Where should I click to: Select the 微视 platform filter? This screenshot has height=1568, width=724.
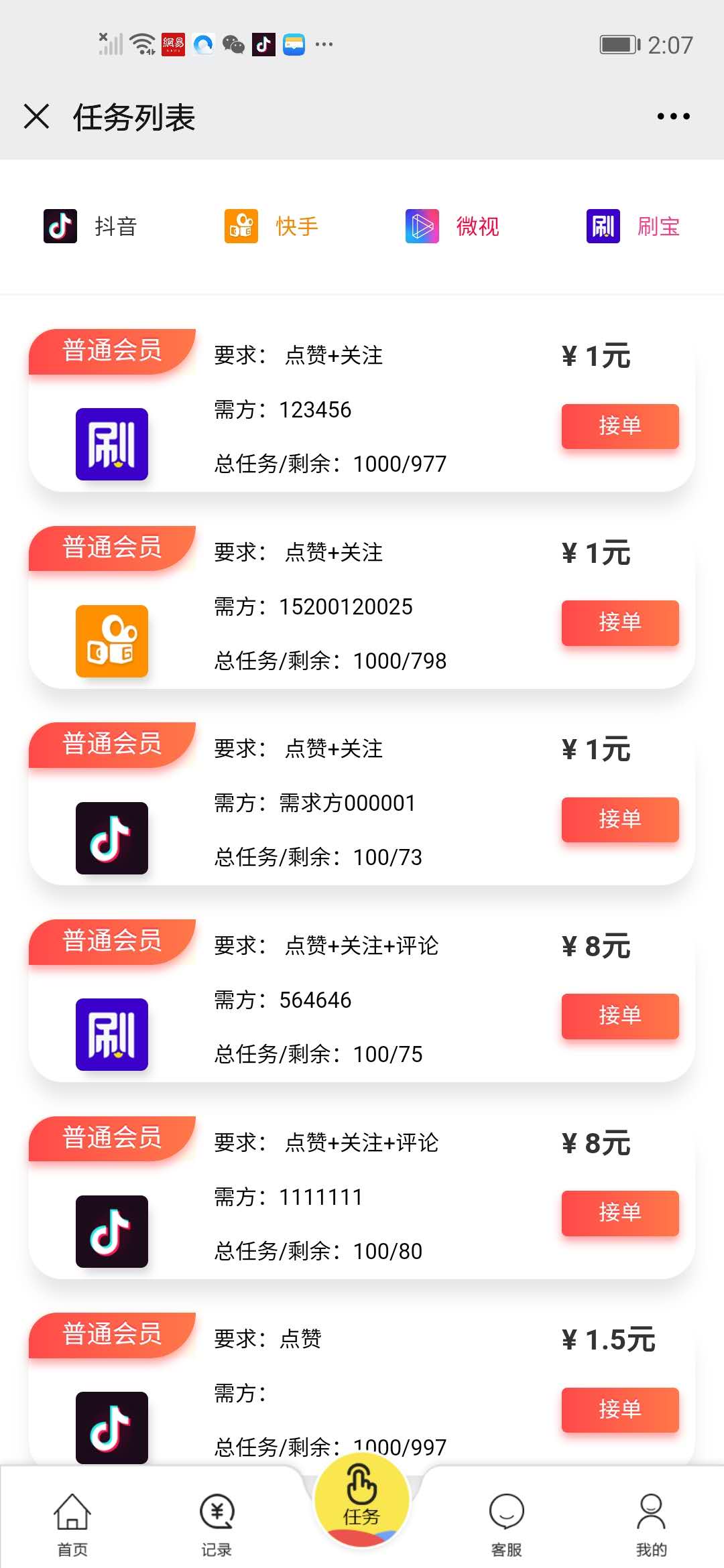tap(452, 226)
